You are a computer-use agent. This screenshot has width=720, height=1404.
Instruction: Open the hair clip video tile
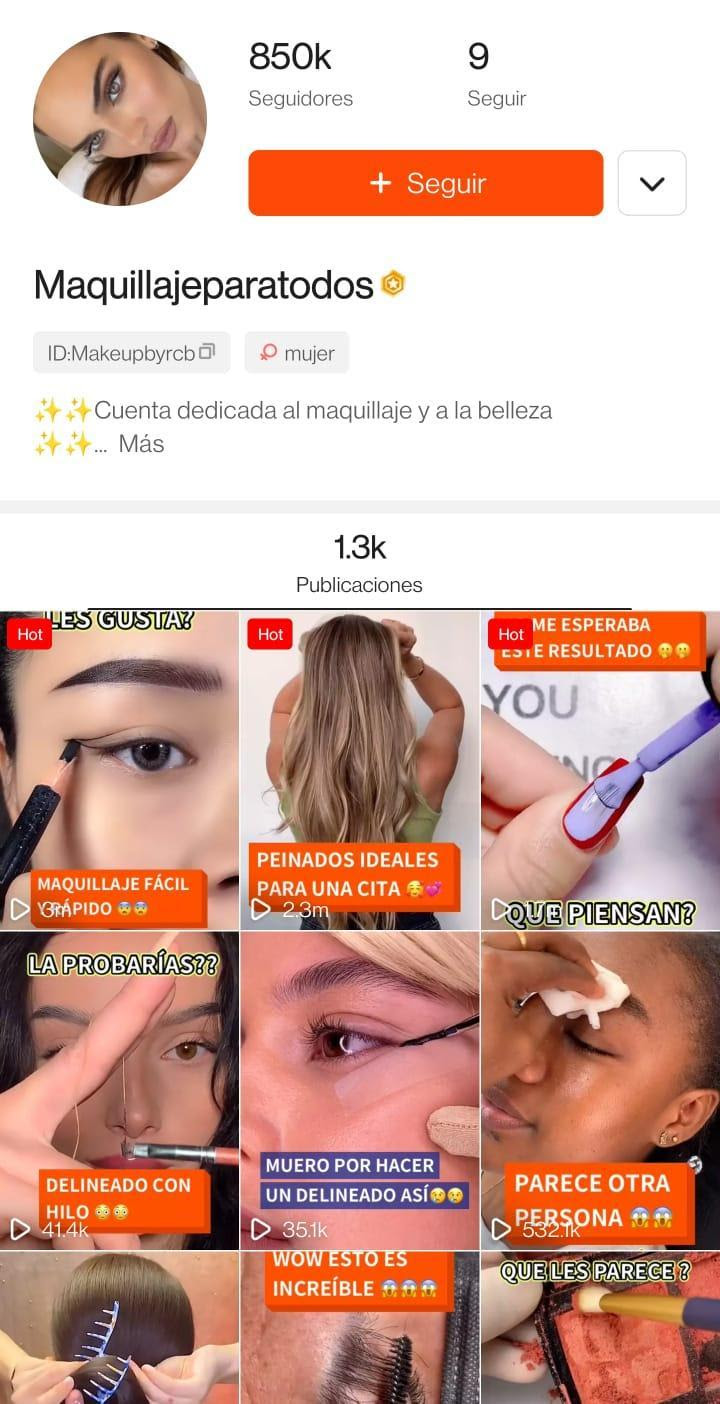(119, 1328)
